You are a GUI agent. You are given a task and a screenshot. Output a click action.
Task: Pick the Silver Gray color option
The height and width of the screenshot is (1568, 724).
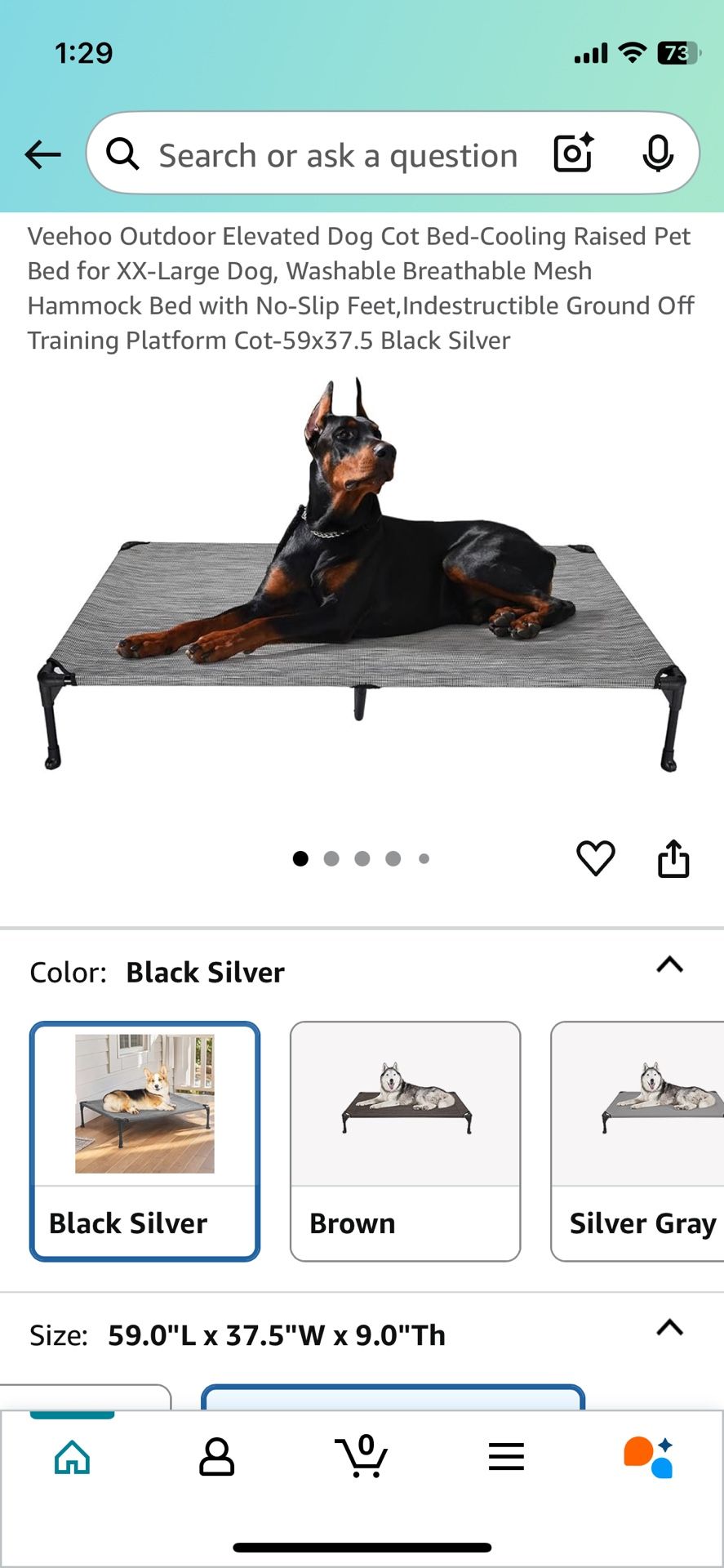638,1141
